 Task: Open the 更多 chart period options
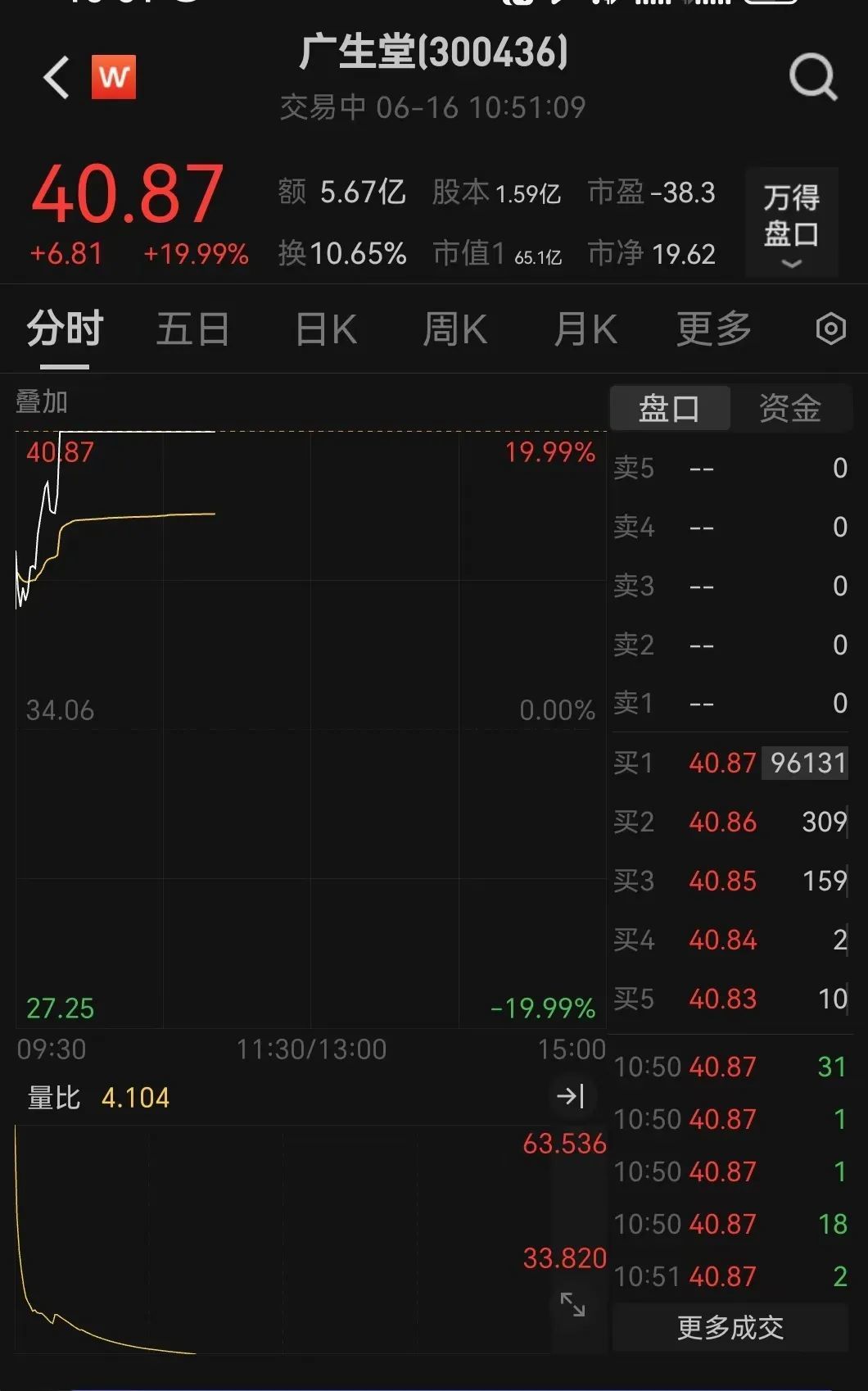coord(713,329)
